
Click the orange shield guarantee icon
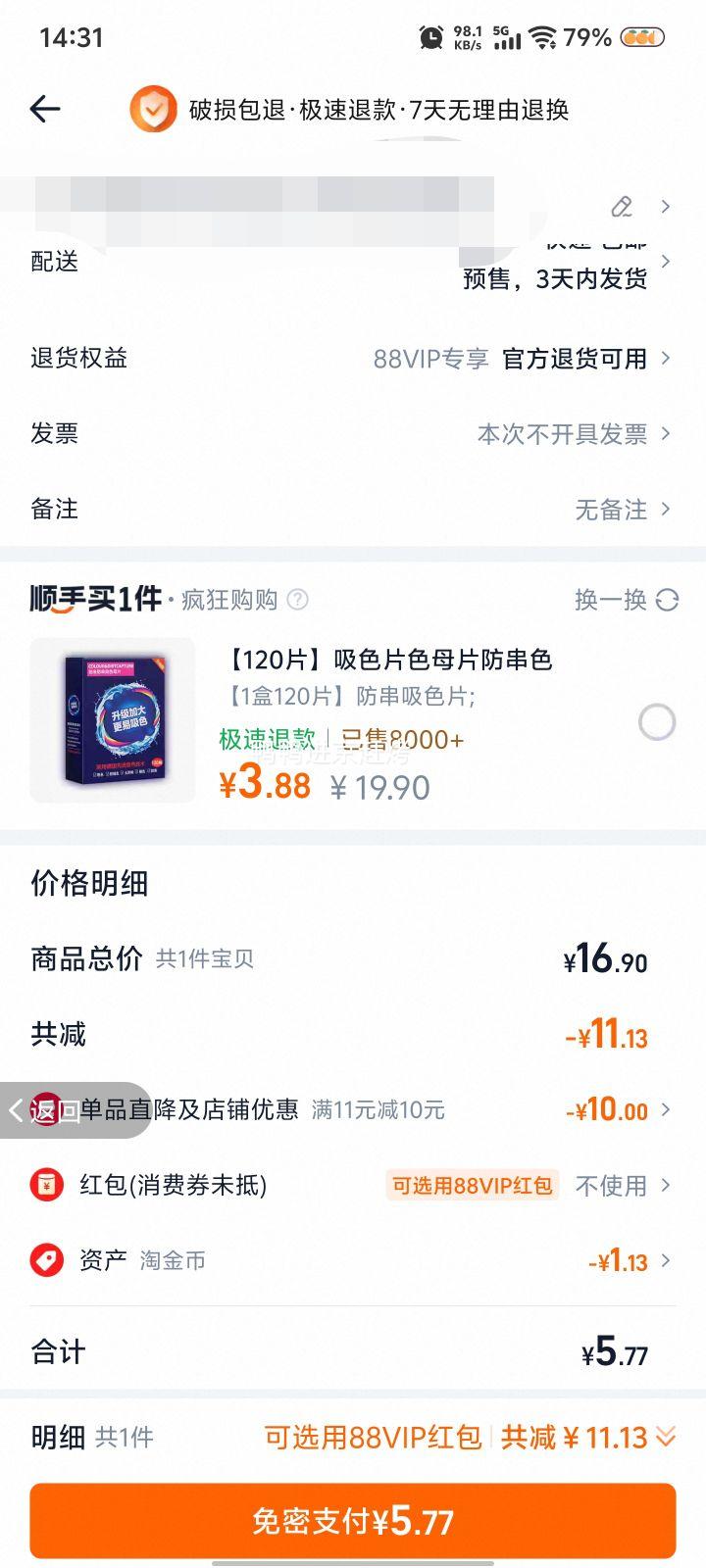pos(154,109)
